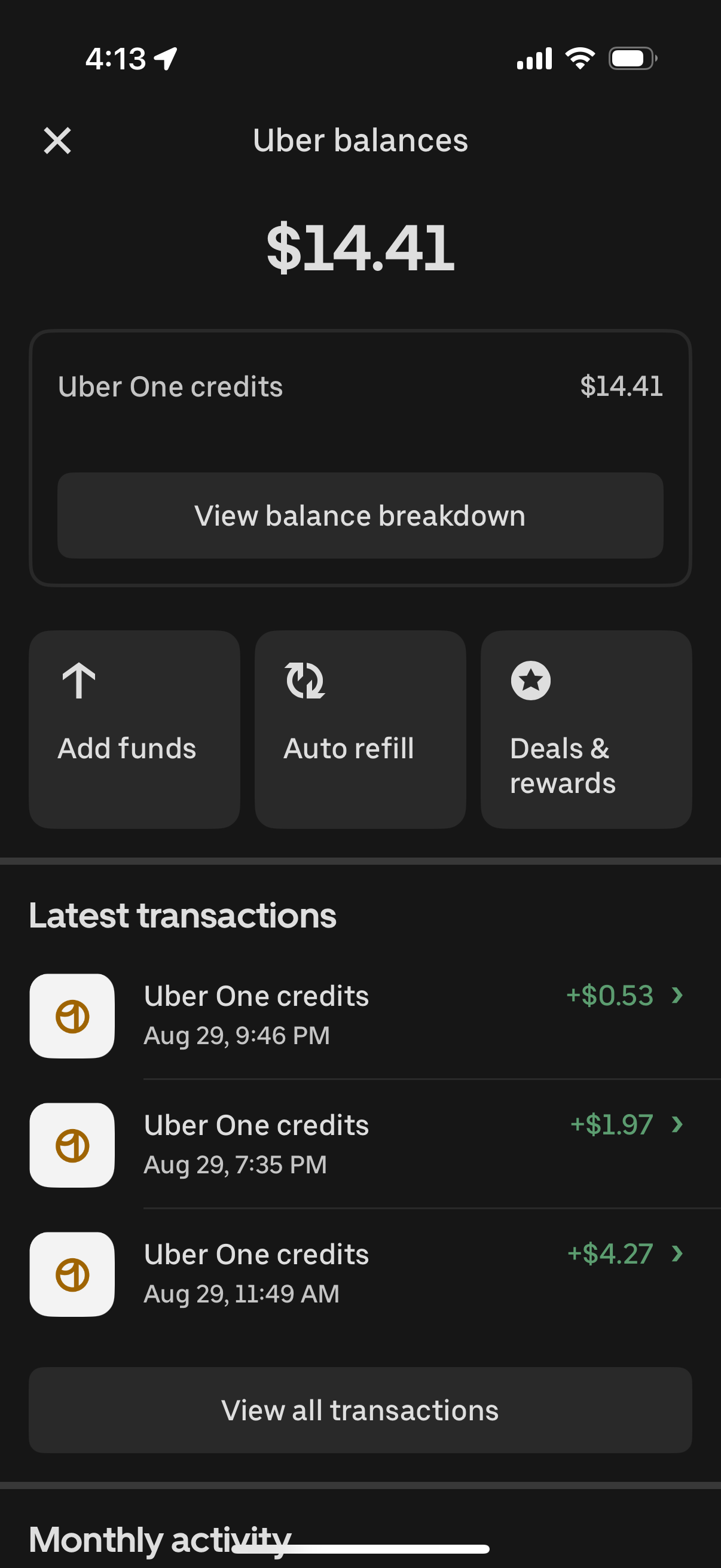Click the Uber One icon on the $0.53 transaction
721x1568 pixels.
(x=72, y=1015)
